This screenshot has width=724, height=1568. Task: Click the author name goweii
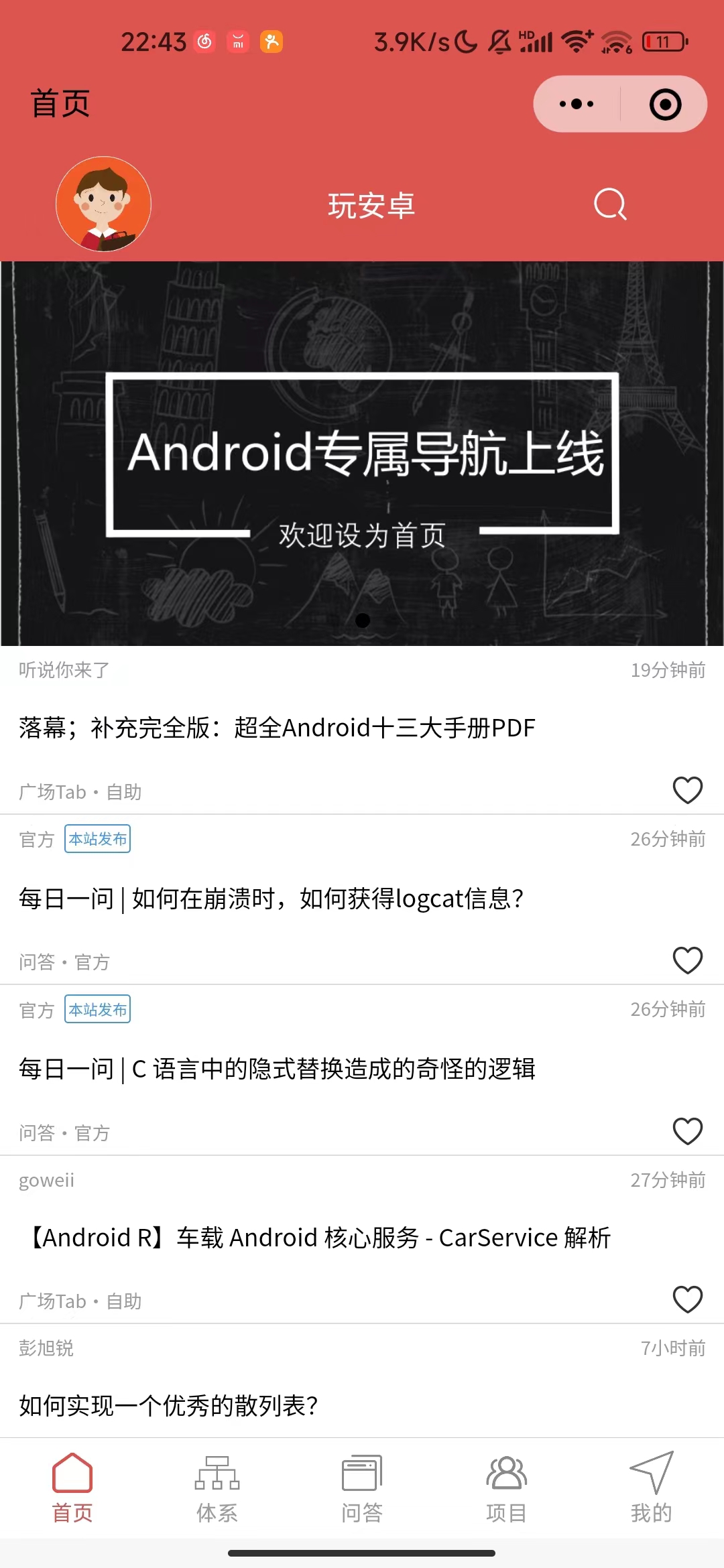click(x=47, y=1180)
